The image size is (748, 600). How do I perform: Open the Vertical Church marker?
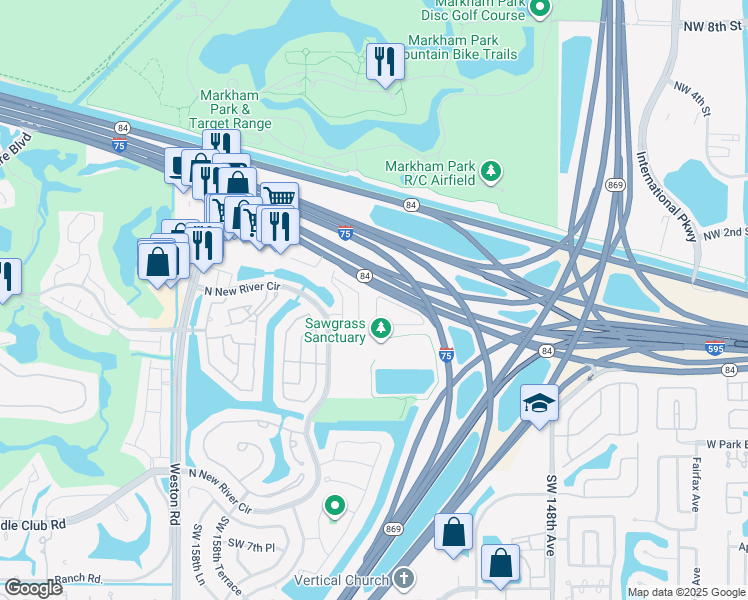(x=403, y=579)
